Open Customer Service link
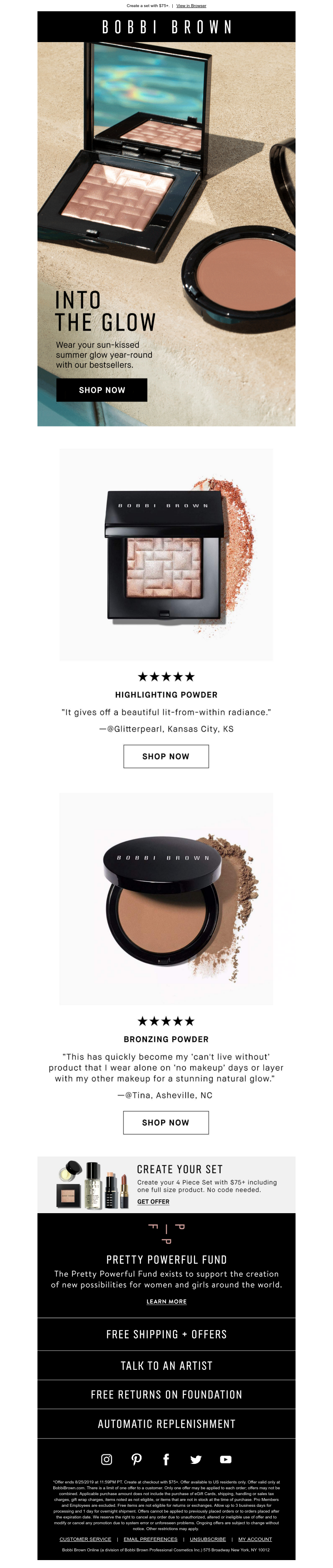This screenshot has height=1568, width=333. click(x=85, y=1539)
